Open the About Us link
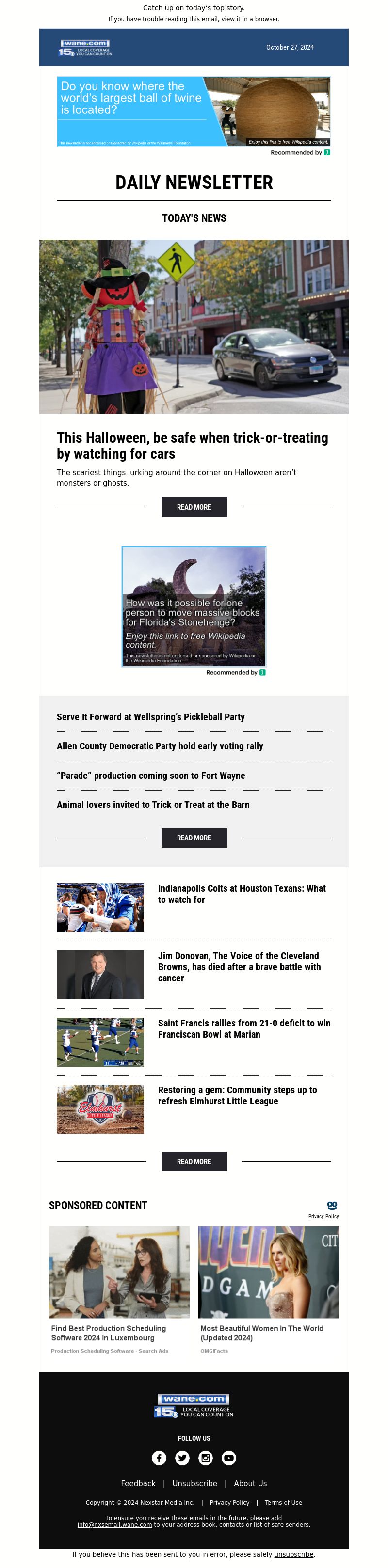Image resolution: width=388 pixels, height=1568 pixels. (250, 1483)
